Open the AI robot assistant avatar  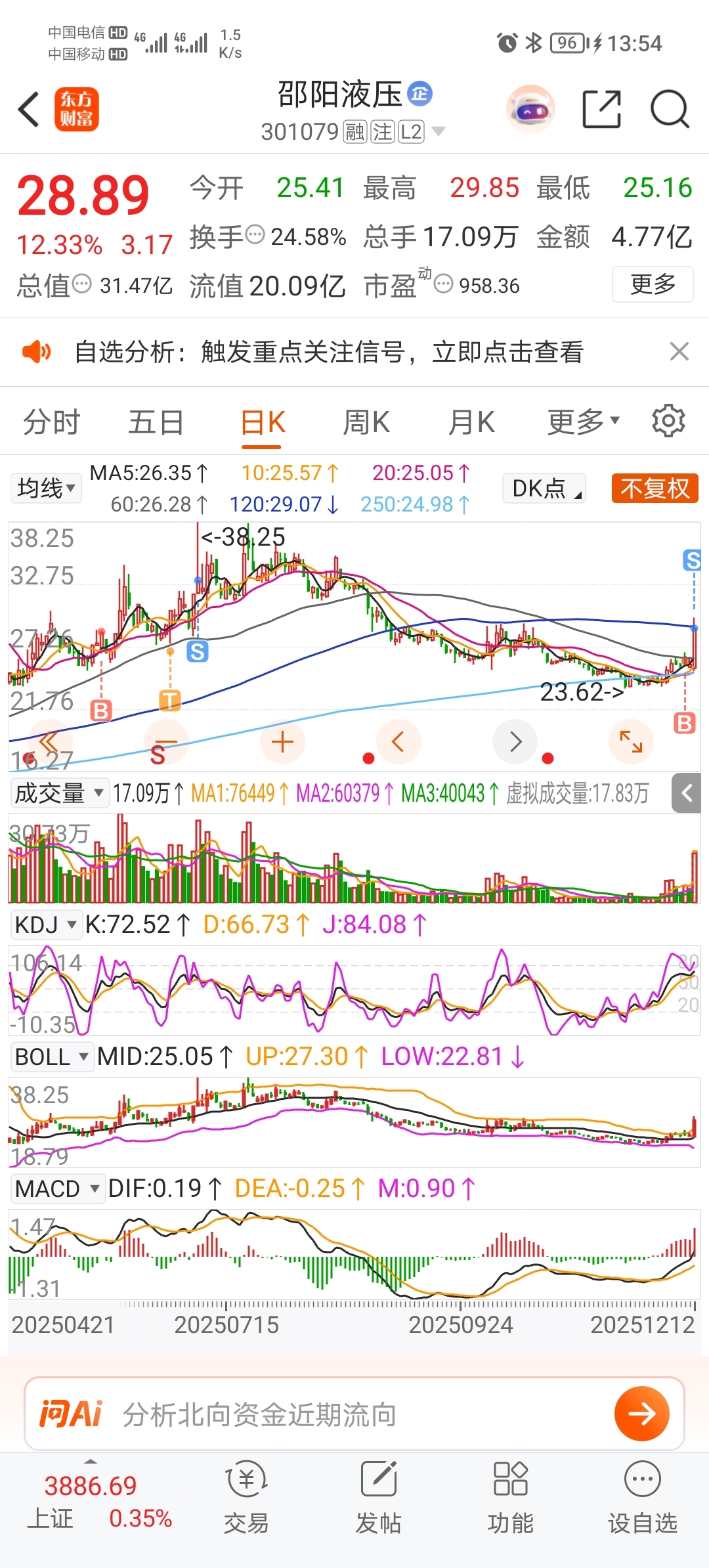[530, 109]
